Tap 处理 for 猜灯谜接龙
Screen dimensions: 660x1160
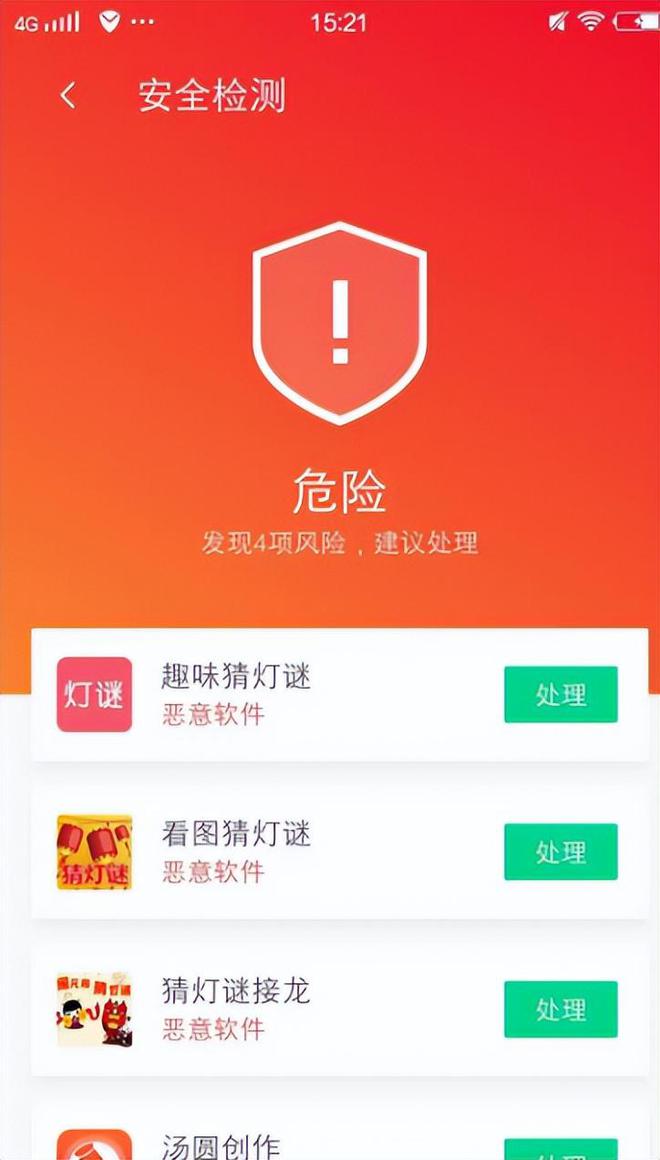[560, 1009]
